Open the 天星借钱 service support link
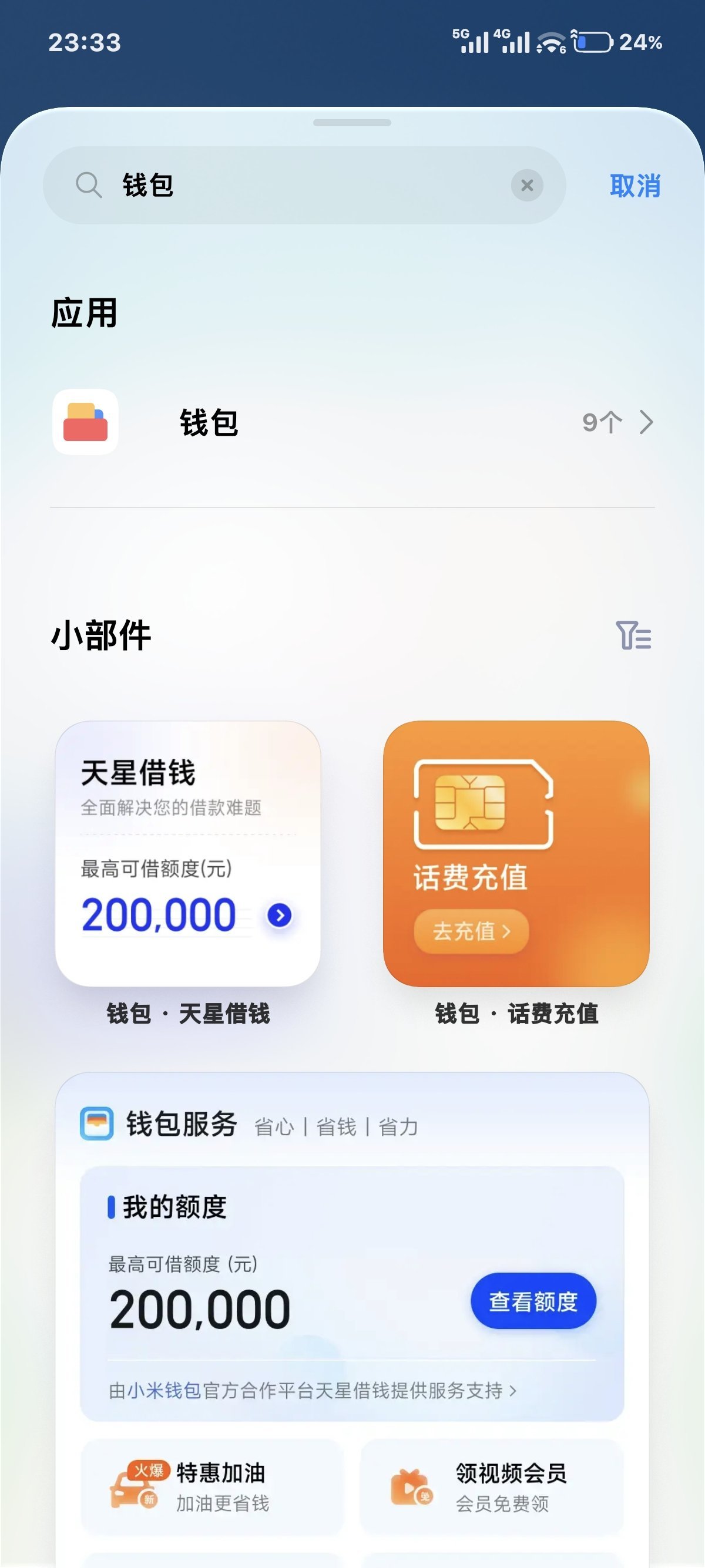 click(x=313, y=1390)
